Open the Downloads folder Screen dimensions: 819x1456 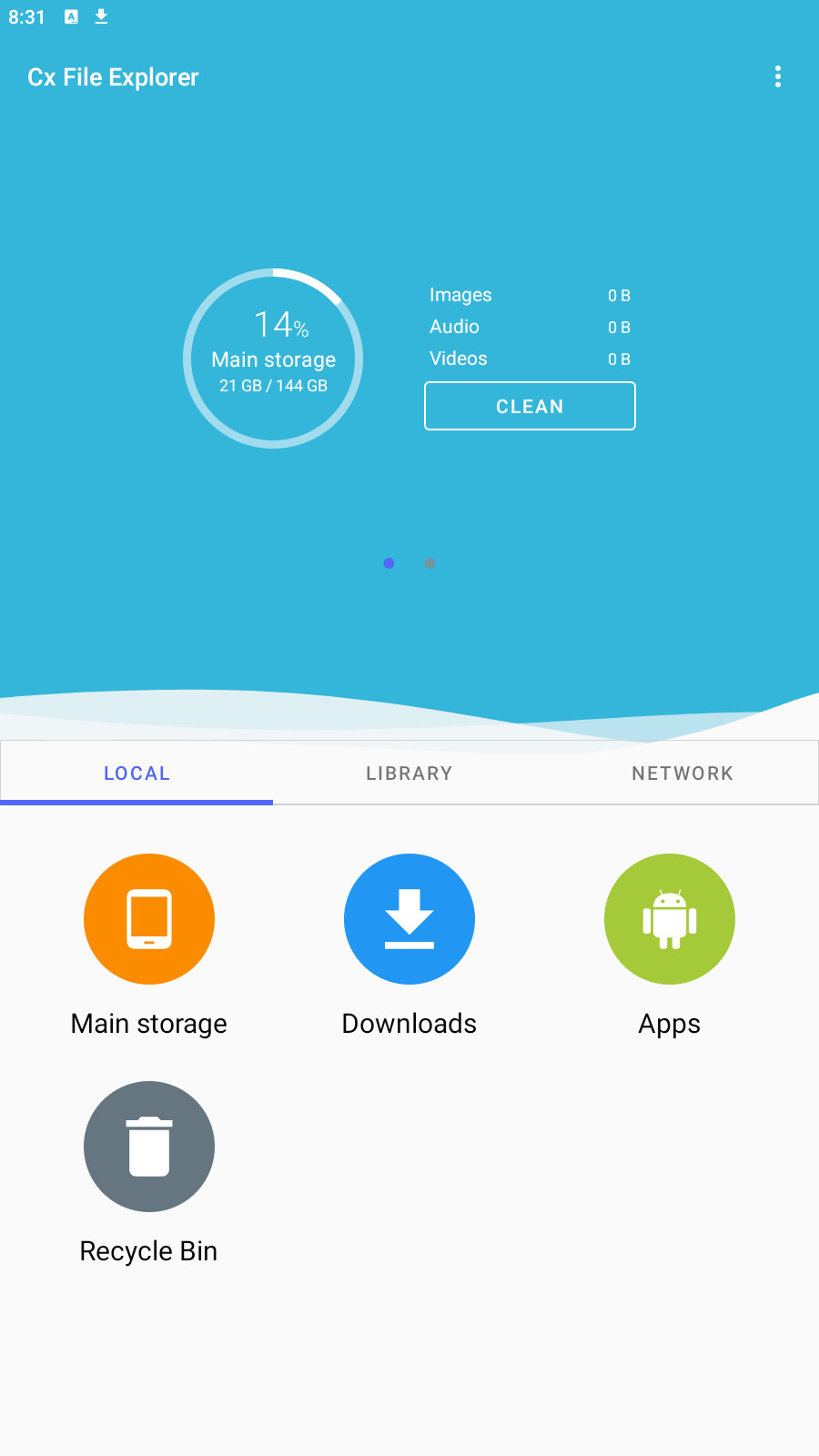(x=409, y=919)
